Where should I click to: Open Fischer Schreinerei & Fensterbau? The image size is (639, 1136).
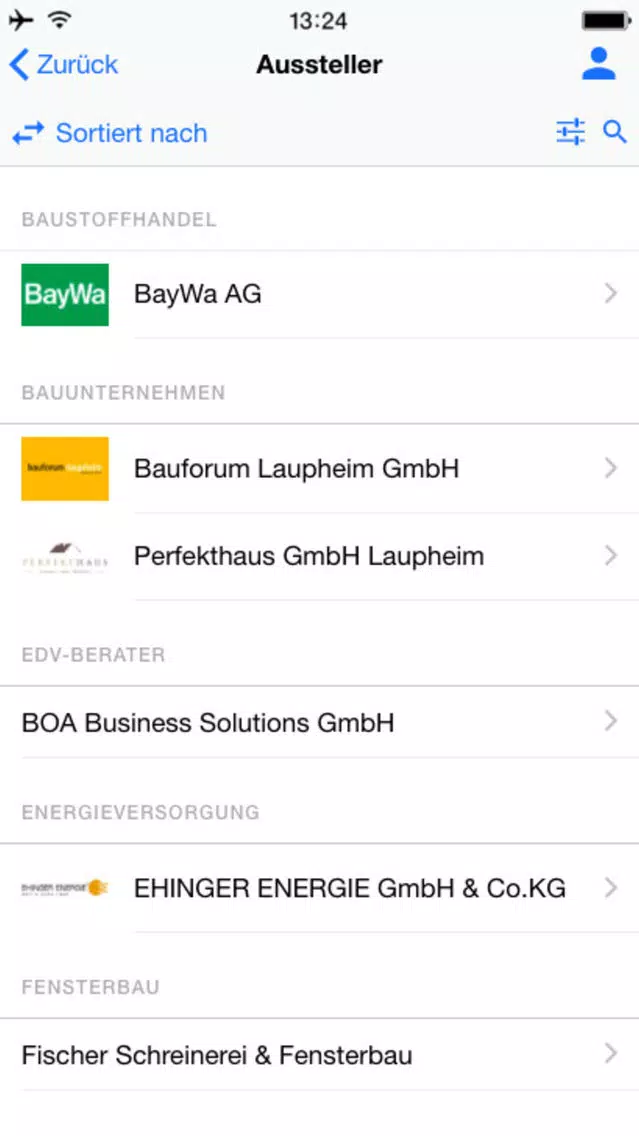pyautogui.click(x=320, y=1055)
